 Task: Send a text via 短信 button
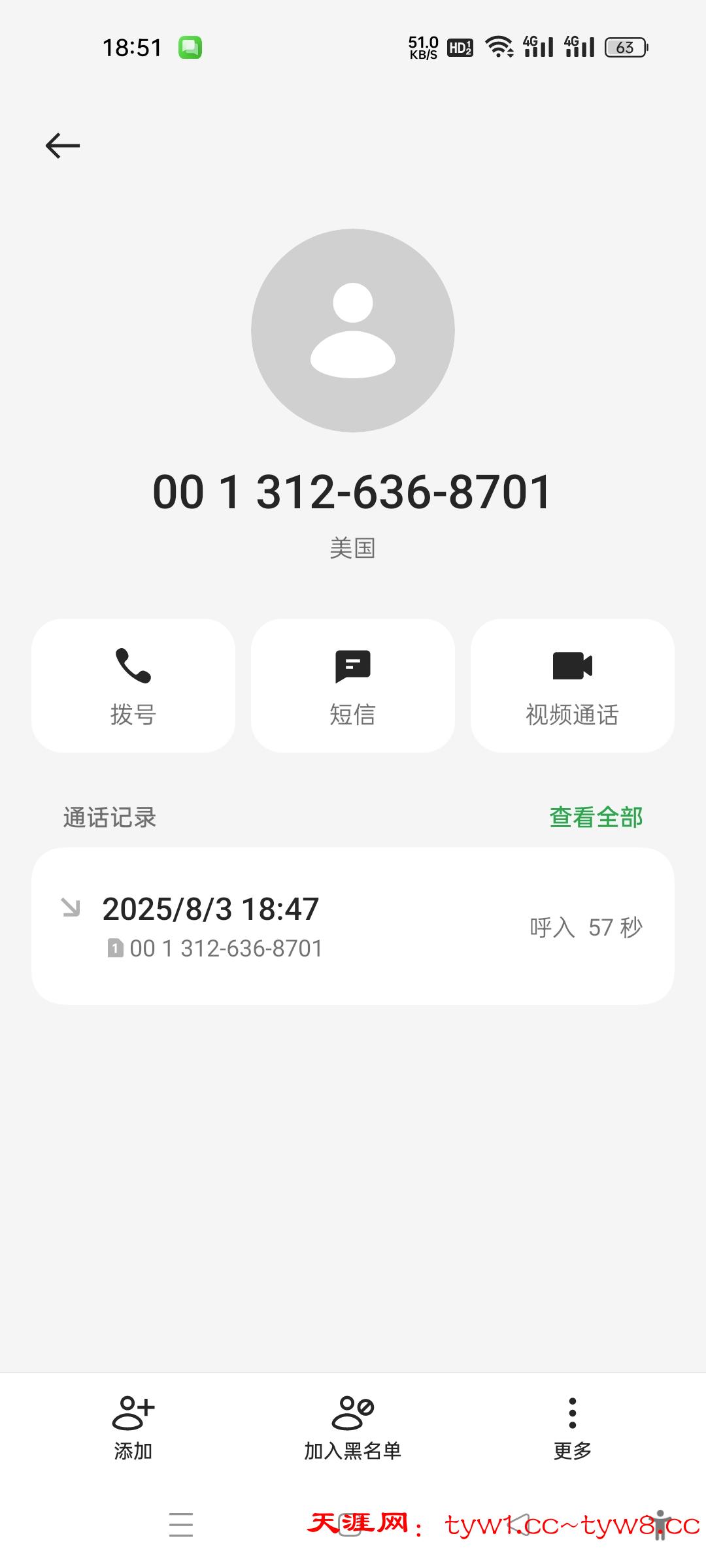[353, 685]
